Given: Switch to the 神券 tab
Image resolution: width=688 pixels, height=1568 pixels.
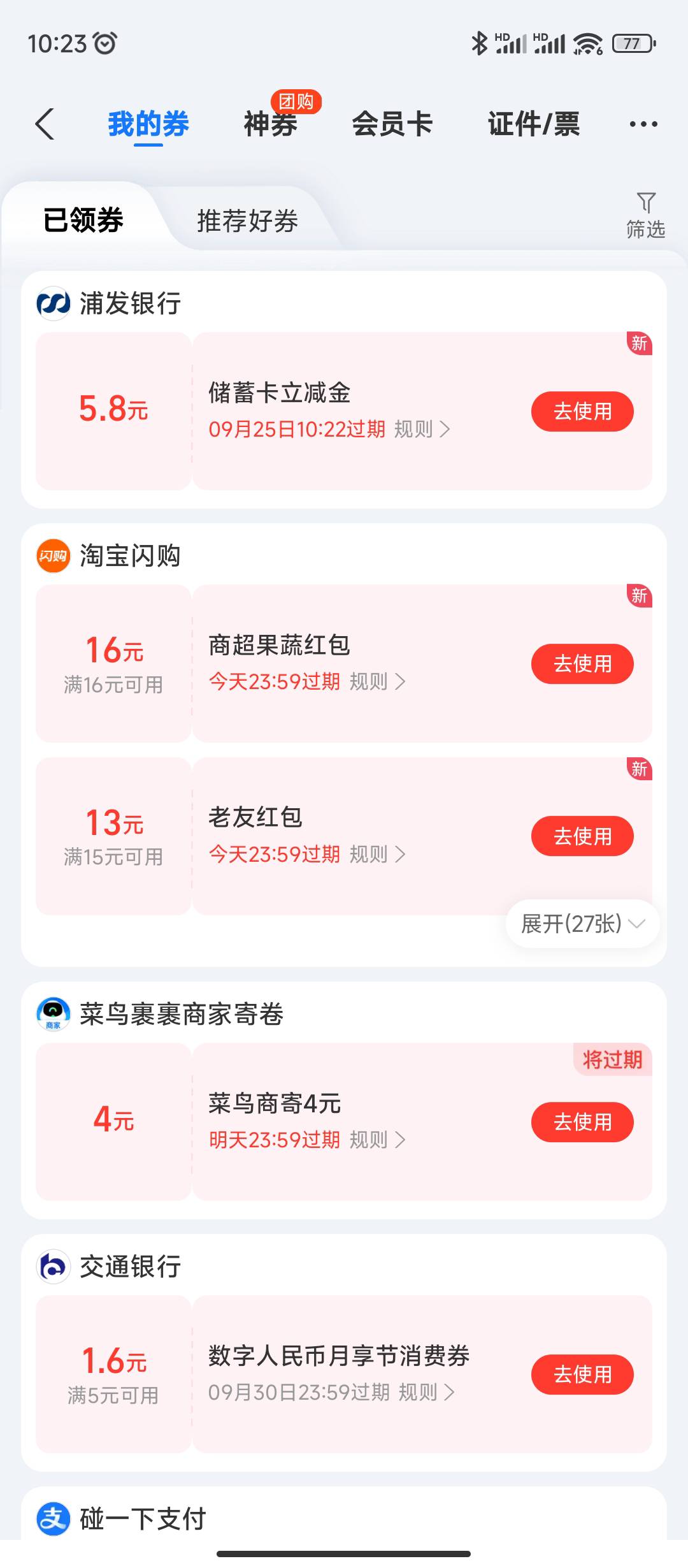Looking at the screenshot, I should 271,124.
